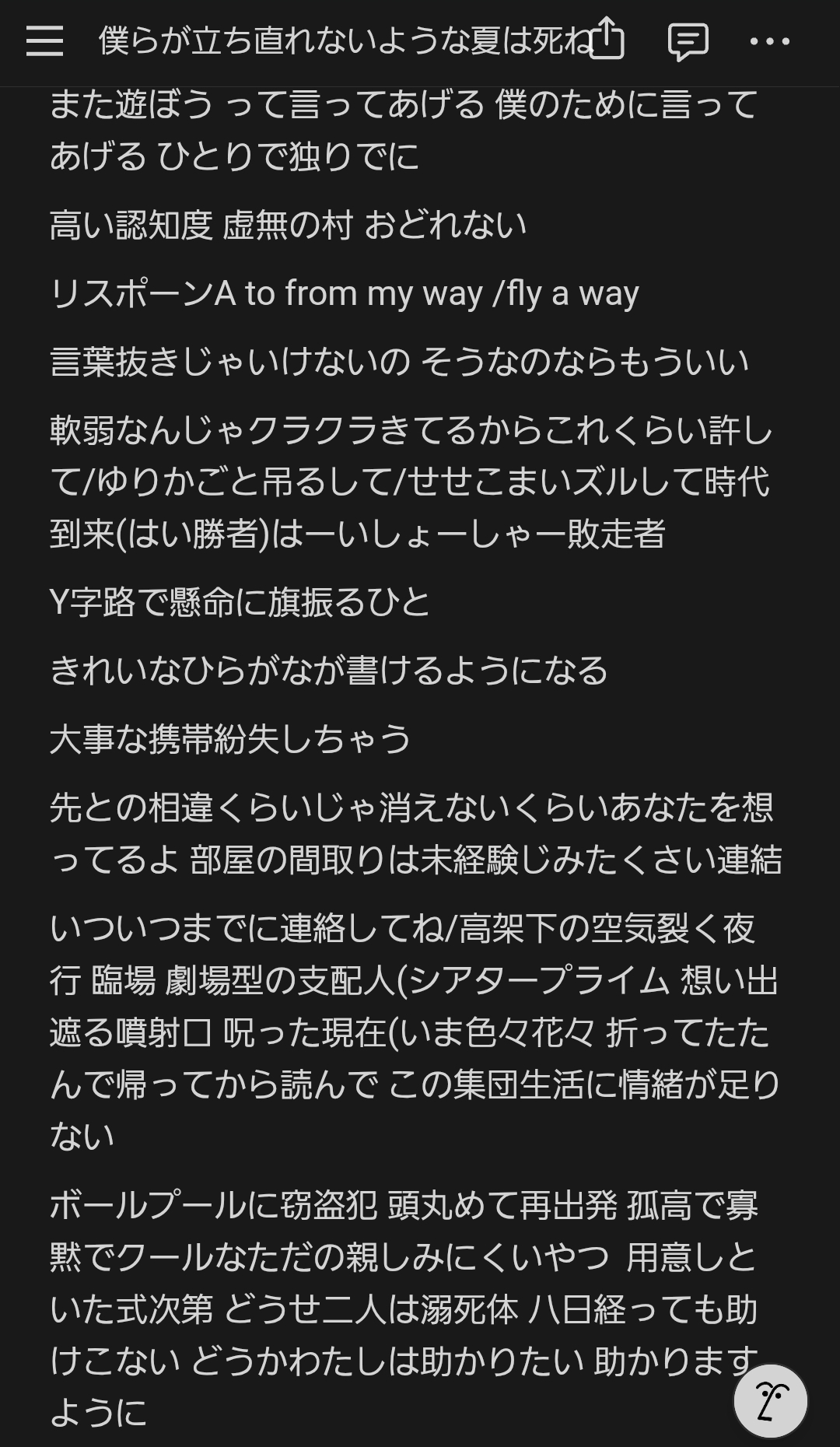Viewport: 840px width, 1447px height.
Task: Share this page
Action: 607,40
